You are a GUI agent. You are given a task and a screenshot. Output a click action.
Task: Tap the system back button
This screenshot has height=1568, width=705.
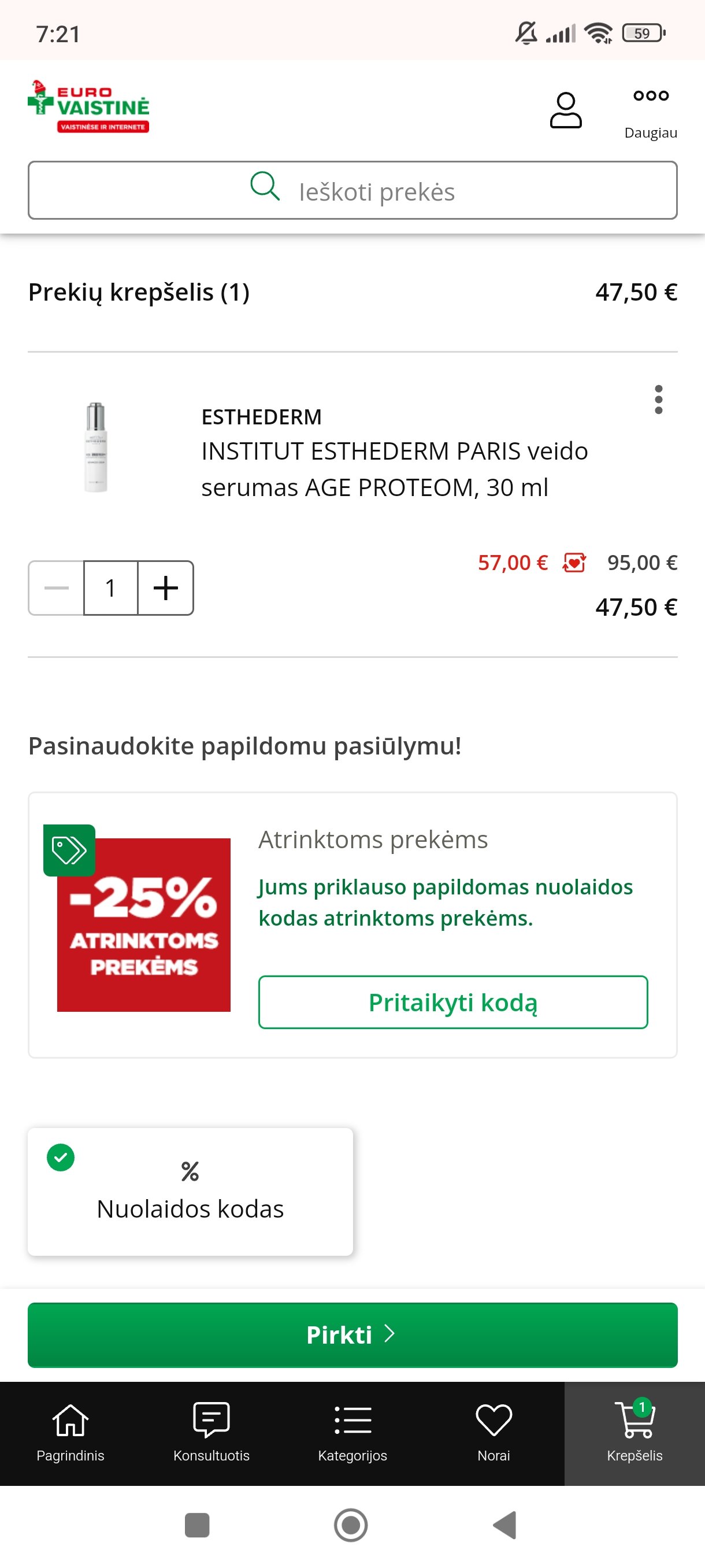coord(505,1525)
